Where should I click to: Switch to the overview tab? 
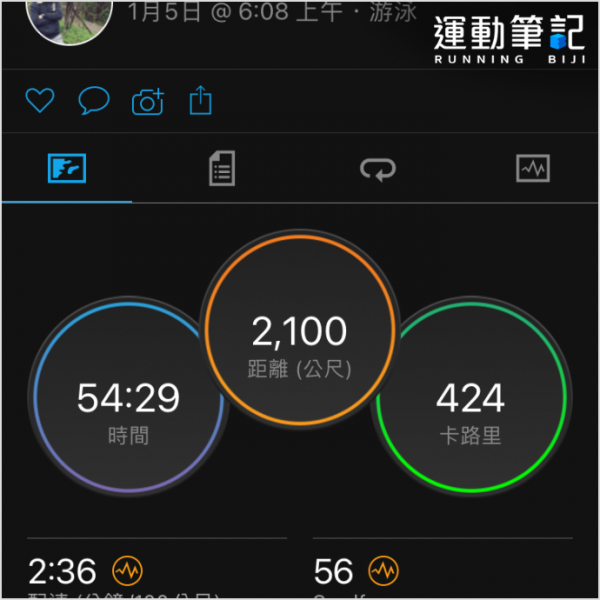(x=67, y=169)
